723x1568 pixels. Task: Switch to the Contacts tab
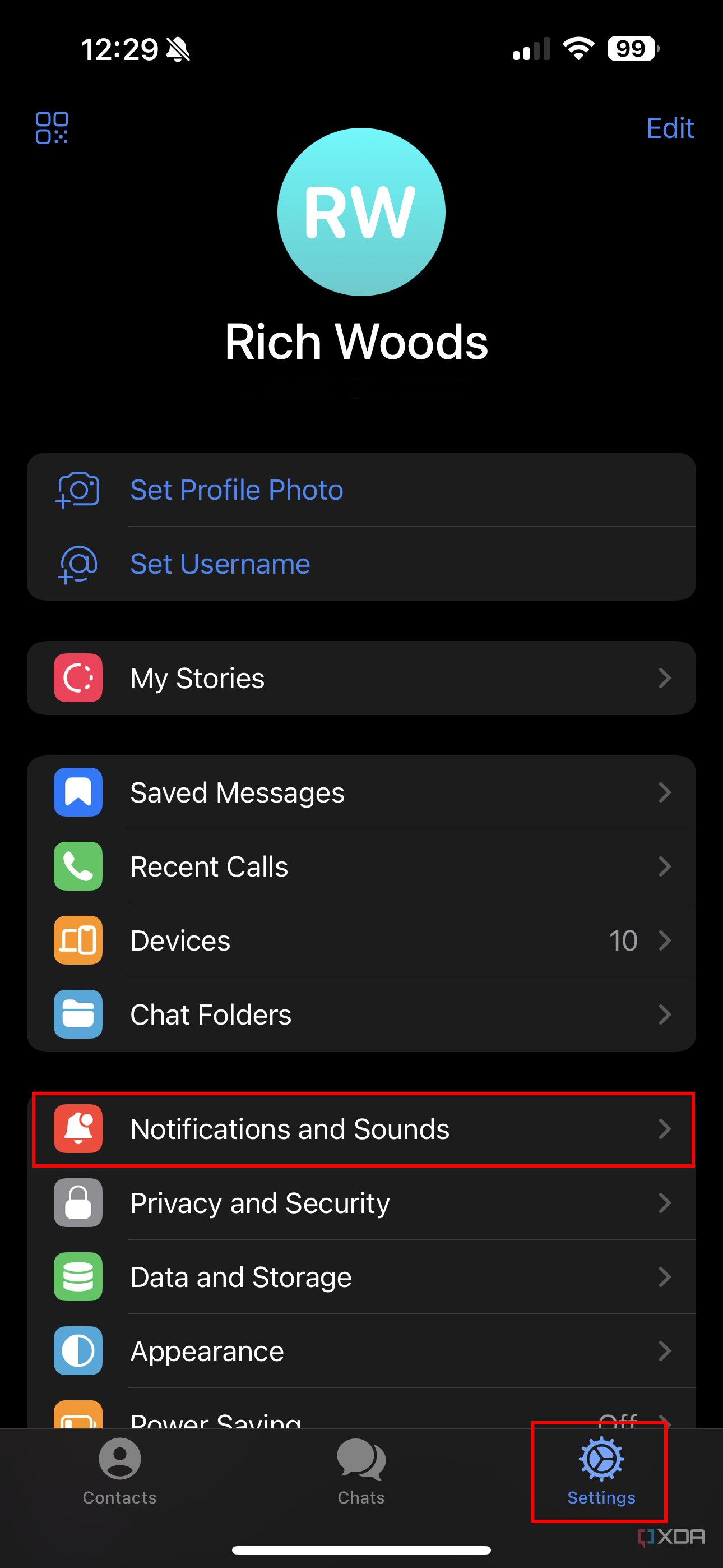(119, 1473)
